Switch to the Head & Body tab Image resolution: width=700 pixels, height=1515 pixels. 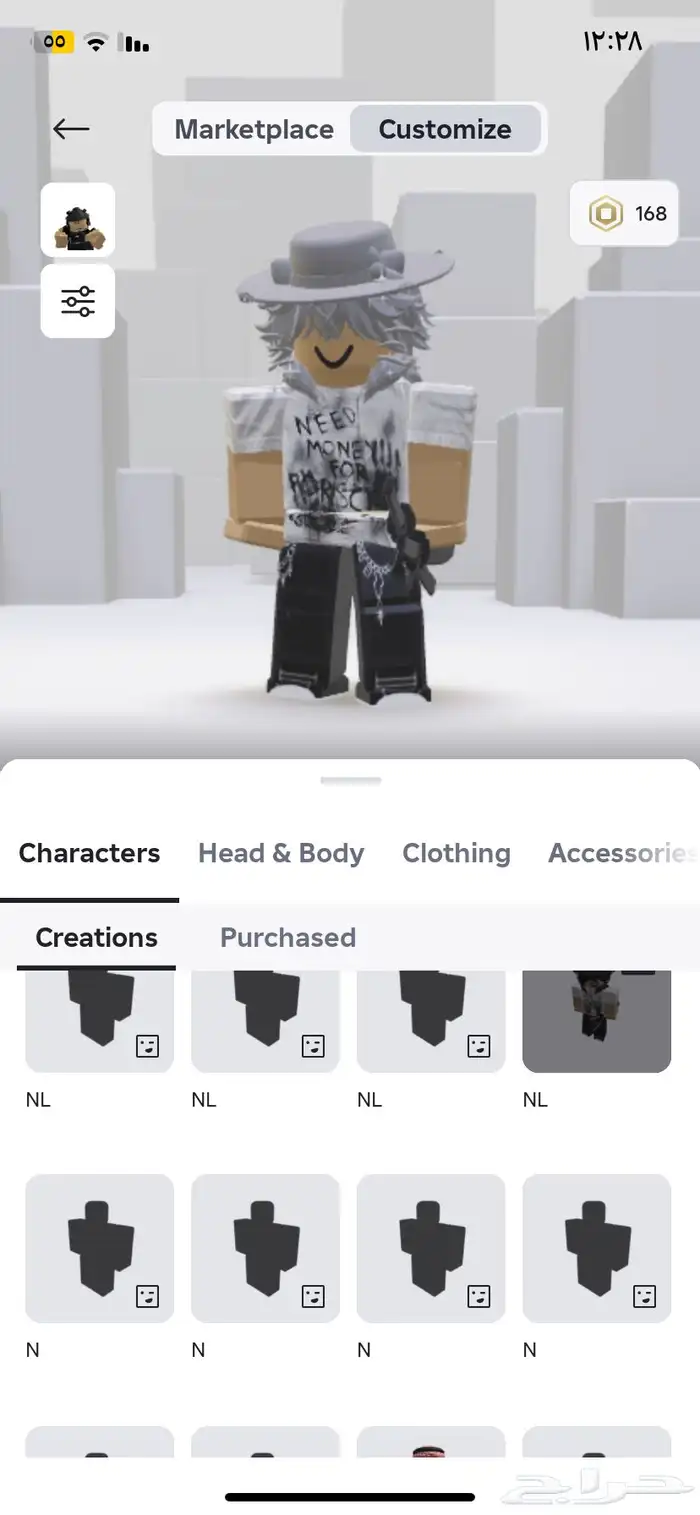click(x=281, y=853)
